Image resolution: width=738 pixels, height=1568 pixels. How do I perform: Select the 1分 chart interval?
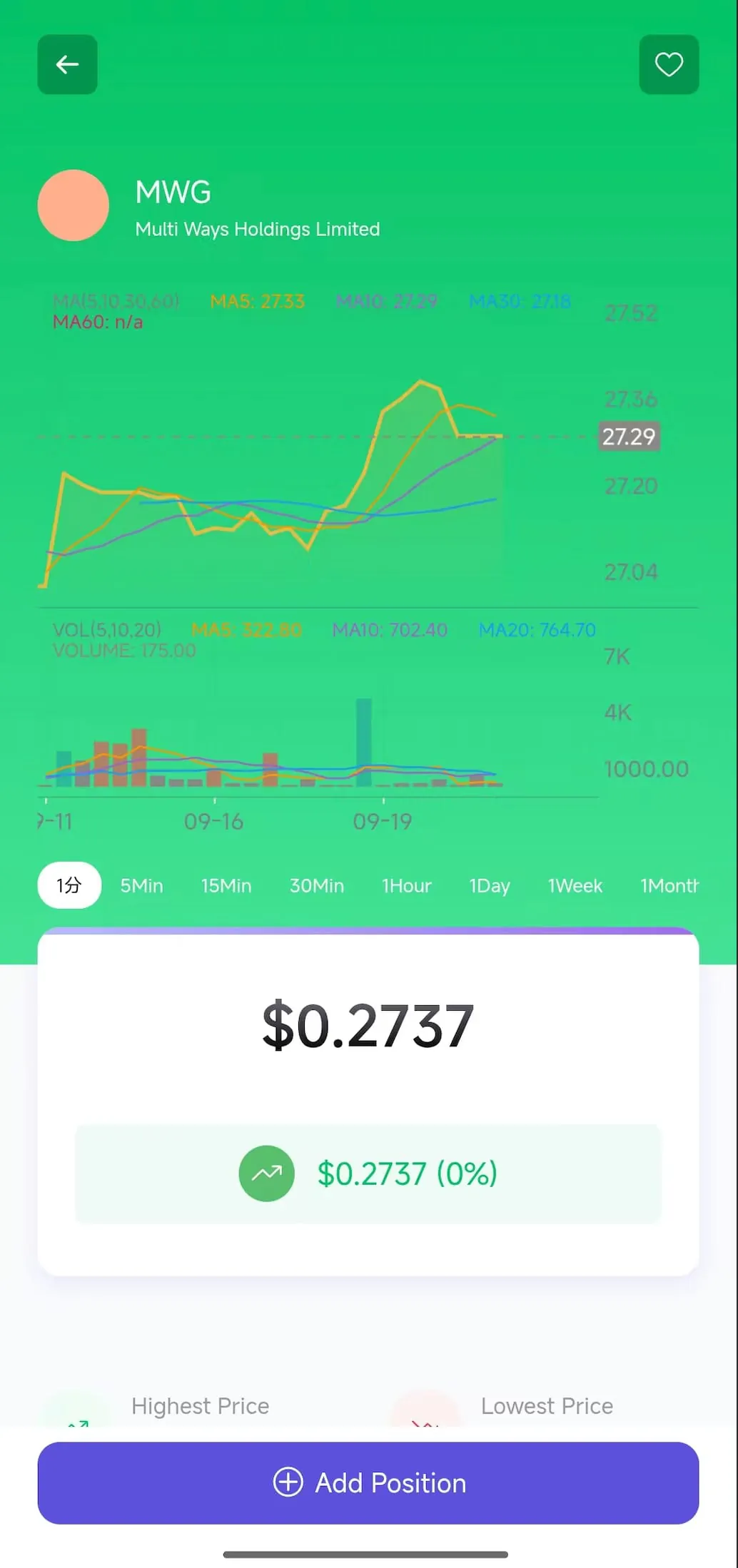(69, 885)
